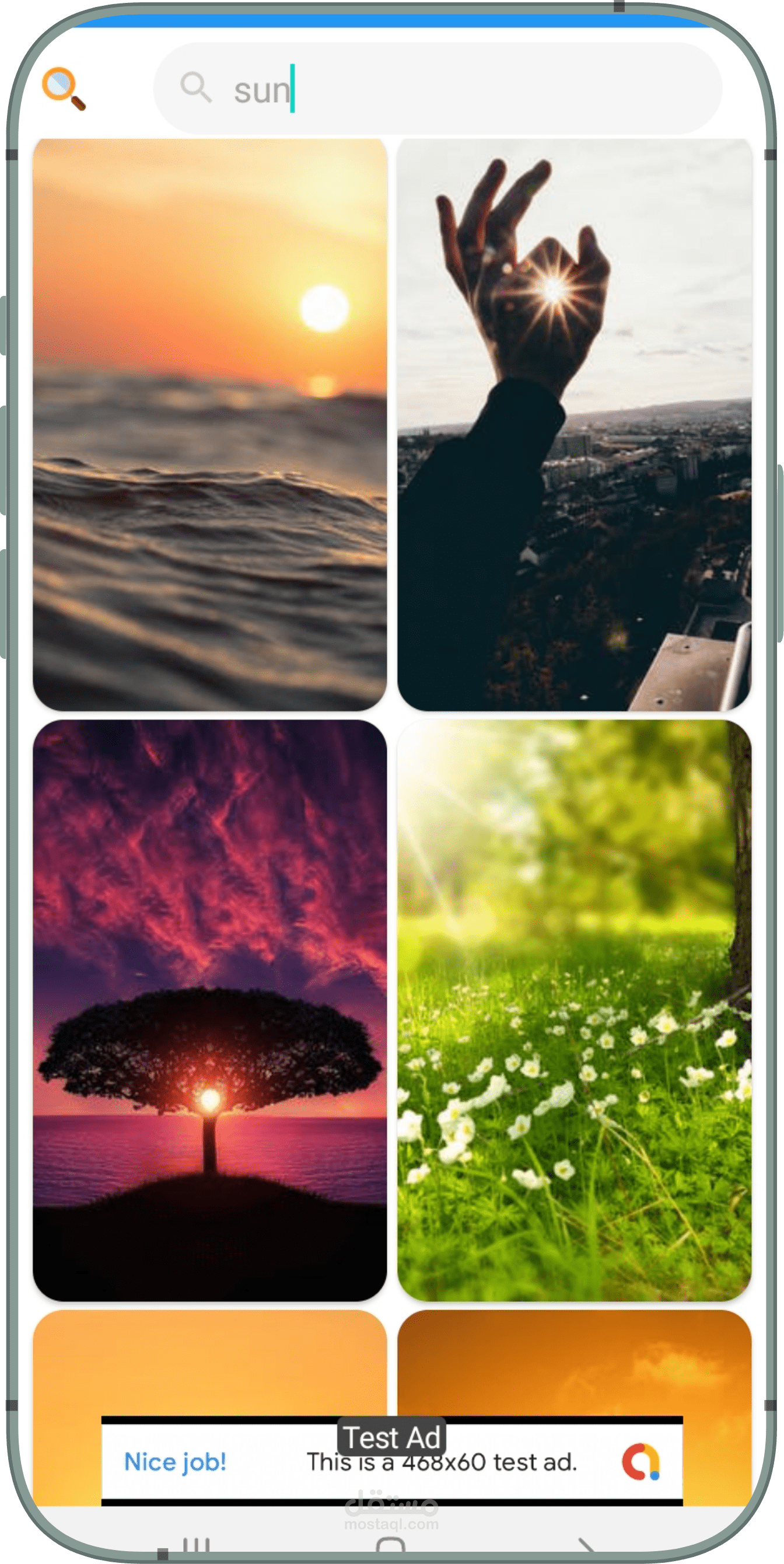Open the ocean sunset wallpaper

tap(209, 425)
